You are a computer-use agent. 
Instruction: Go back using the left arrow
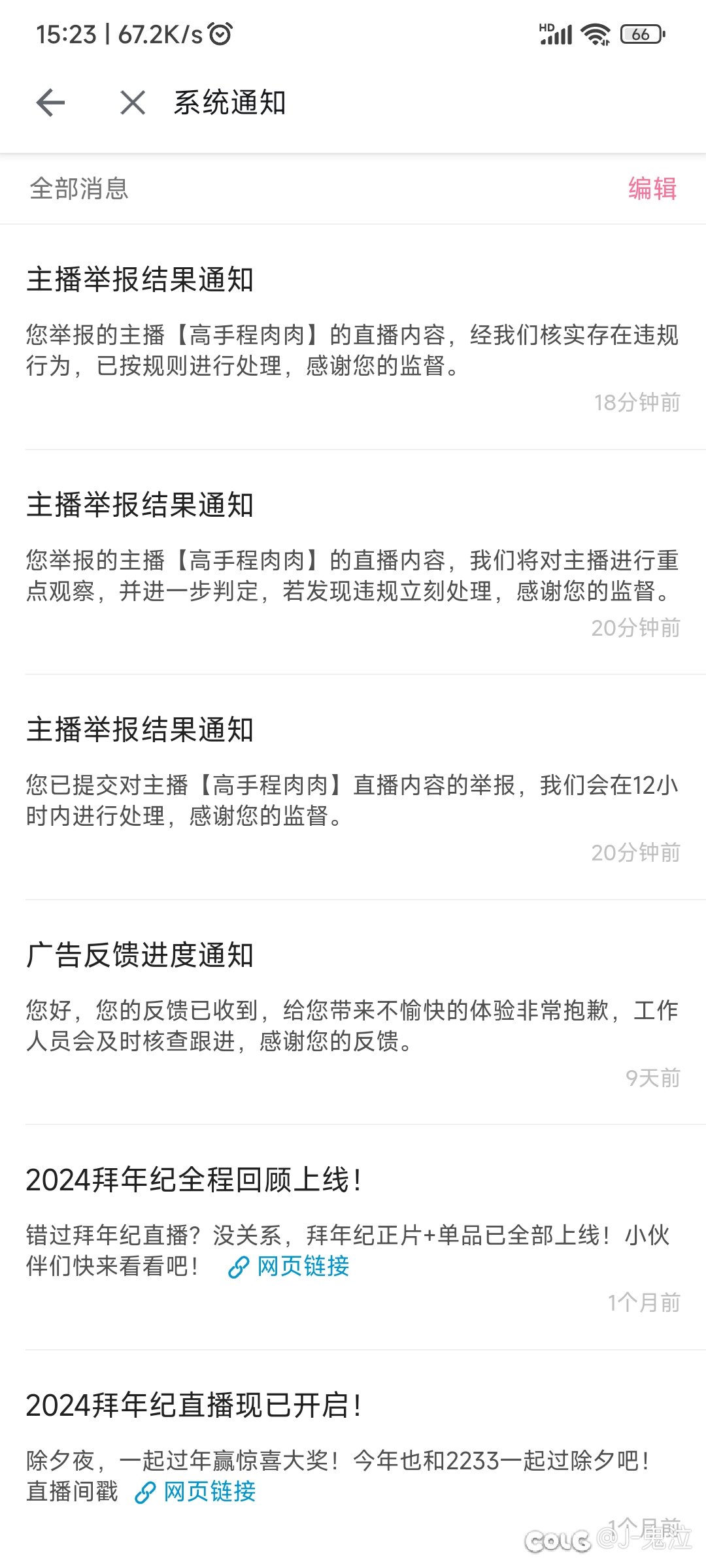pos(50,103)
